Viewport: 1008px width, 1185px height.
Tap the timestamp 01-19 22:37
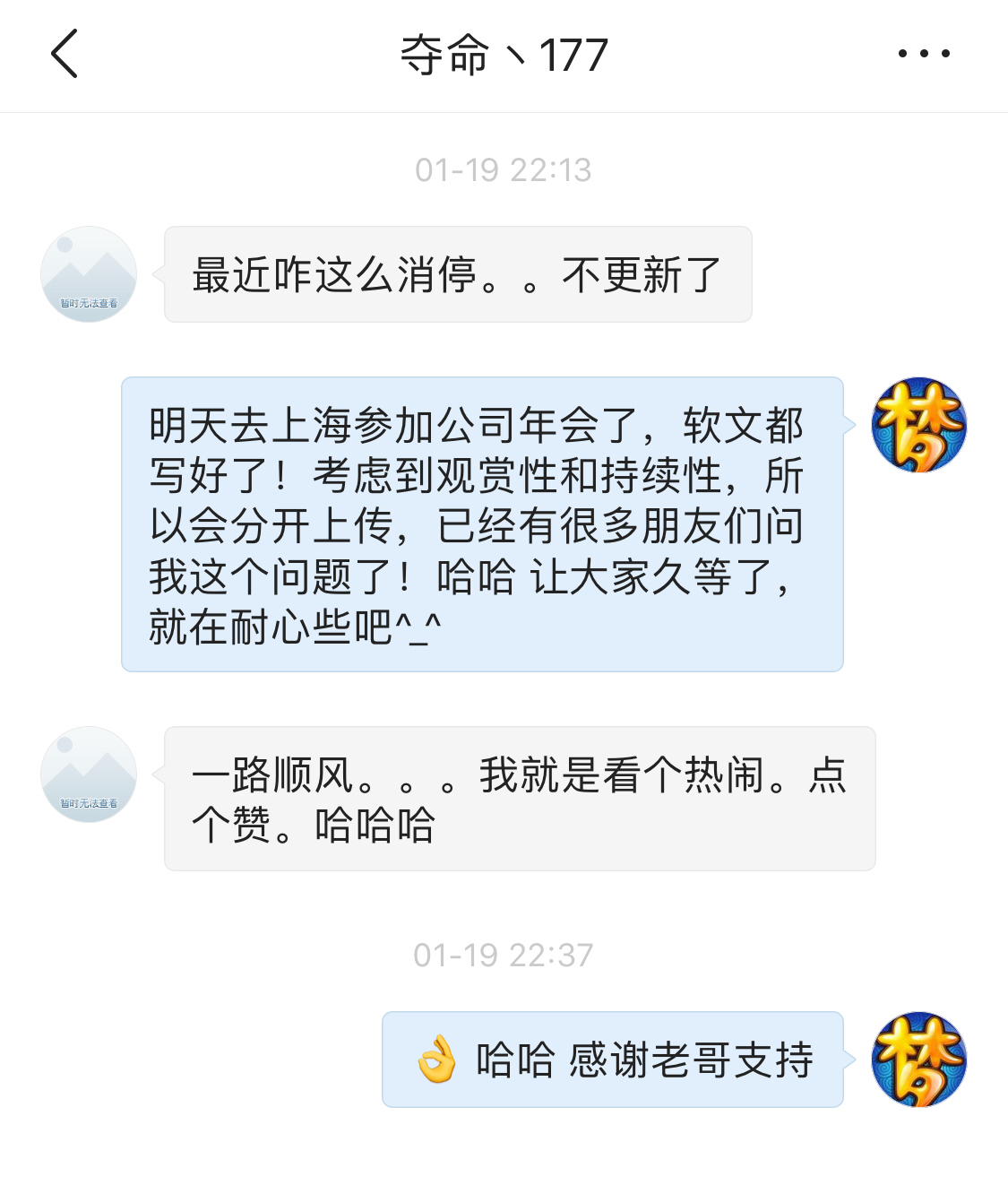[x=504, y=956]
